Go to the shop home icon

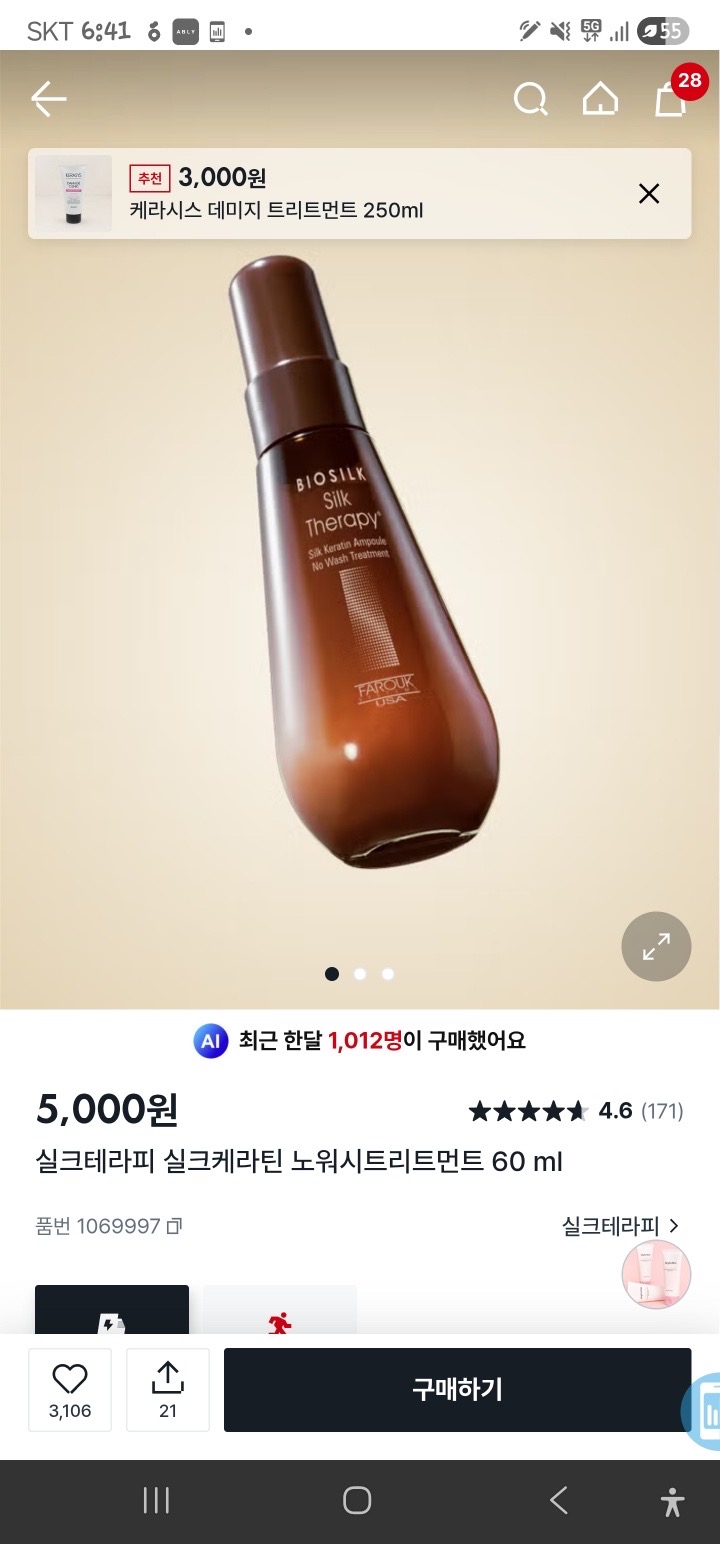click(600, 98)
